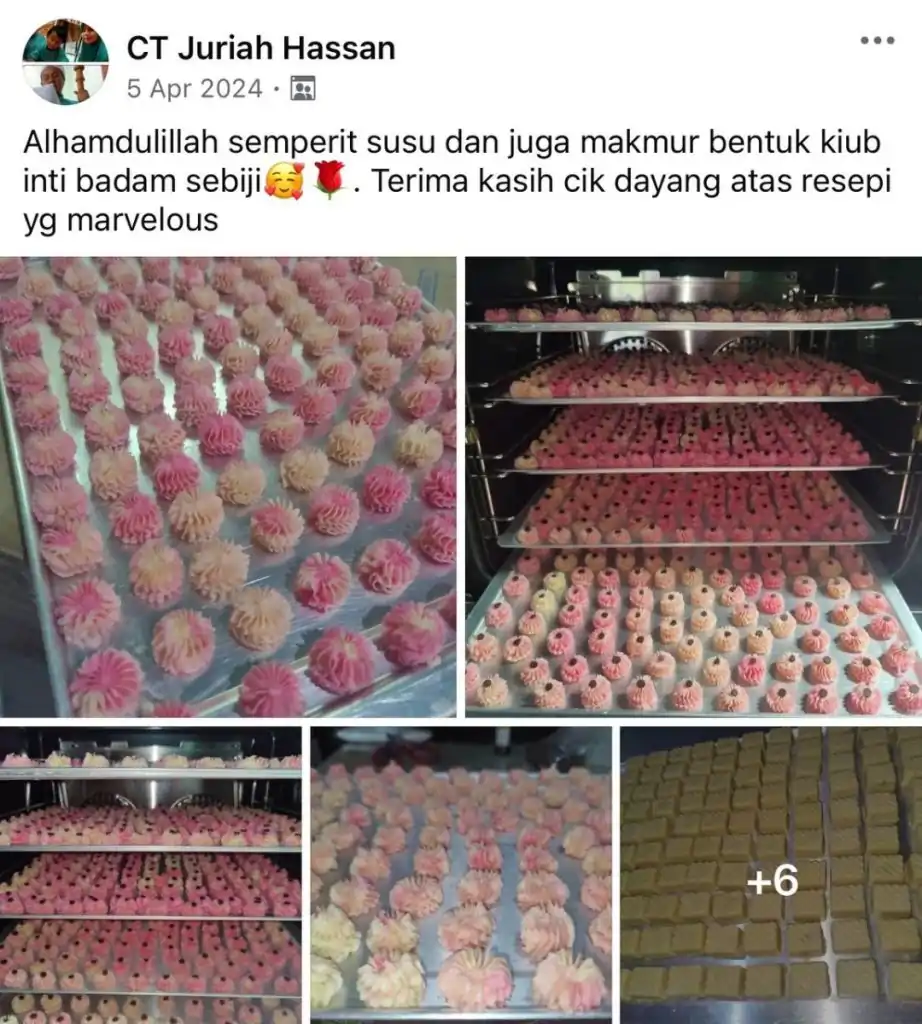
Task: Tap the 5 Apr 2024 post timestamp
Action: [x=195, y=89]
